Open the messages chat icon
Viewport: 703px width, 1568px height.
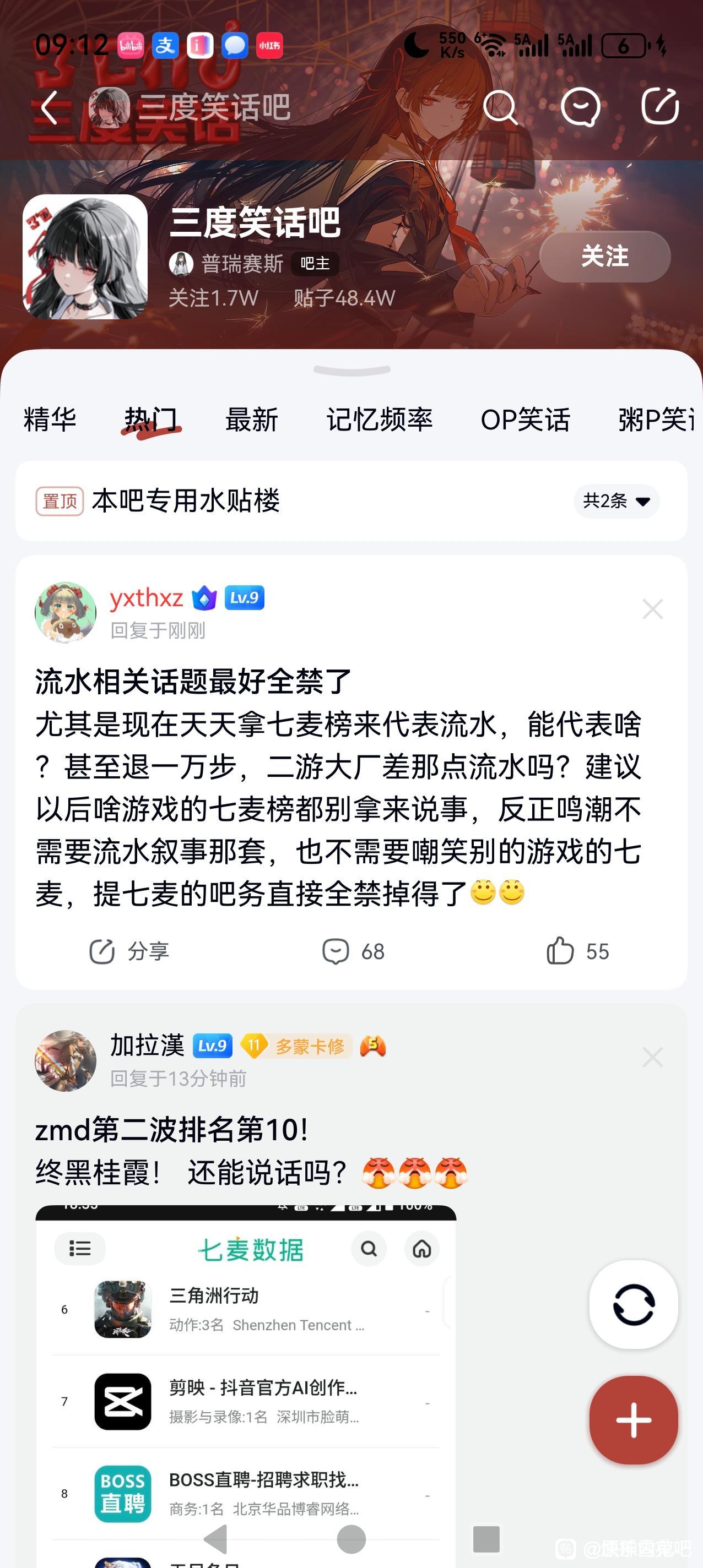click(580, 108)
